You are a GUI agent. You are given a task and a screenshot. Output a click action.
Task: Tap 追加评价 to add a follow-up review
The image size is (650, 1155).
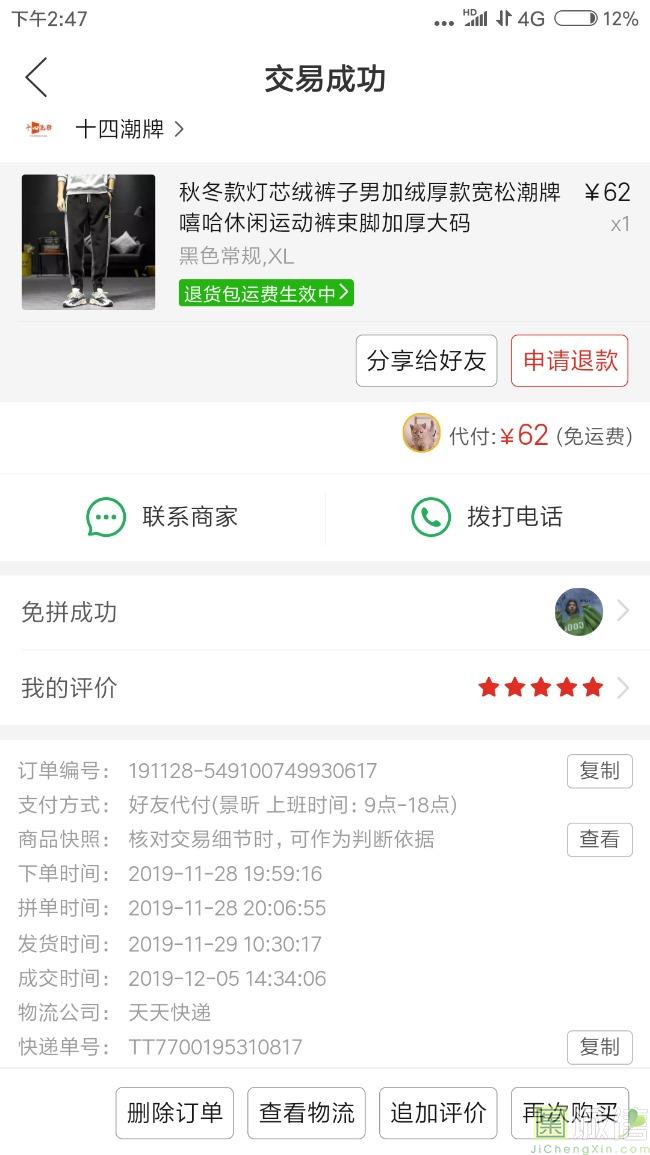point(438,1113)
